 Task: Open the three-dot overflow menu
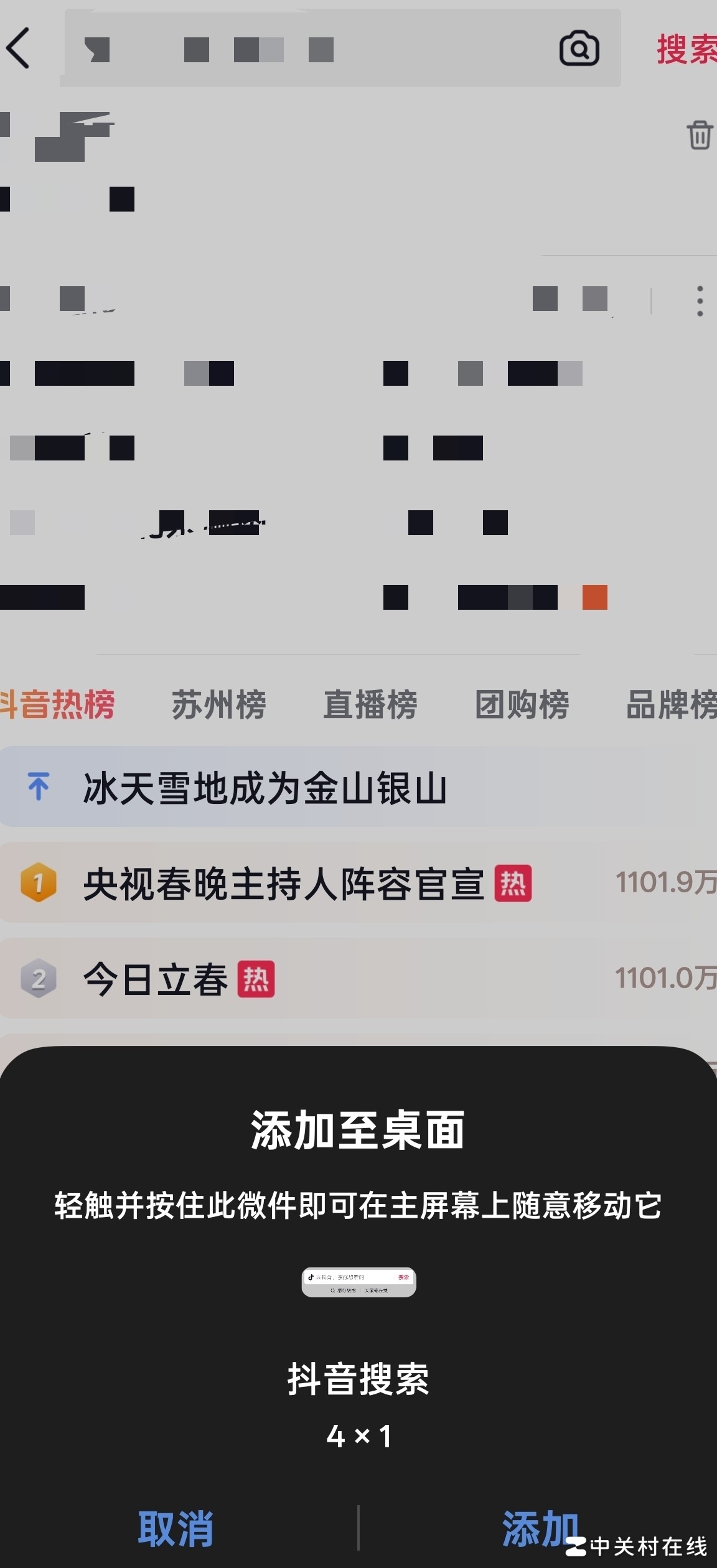[x=700, y=301]
